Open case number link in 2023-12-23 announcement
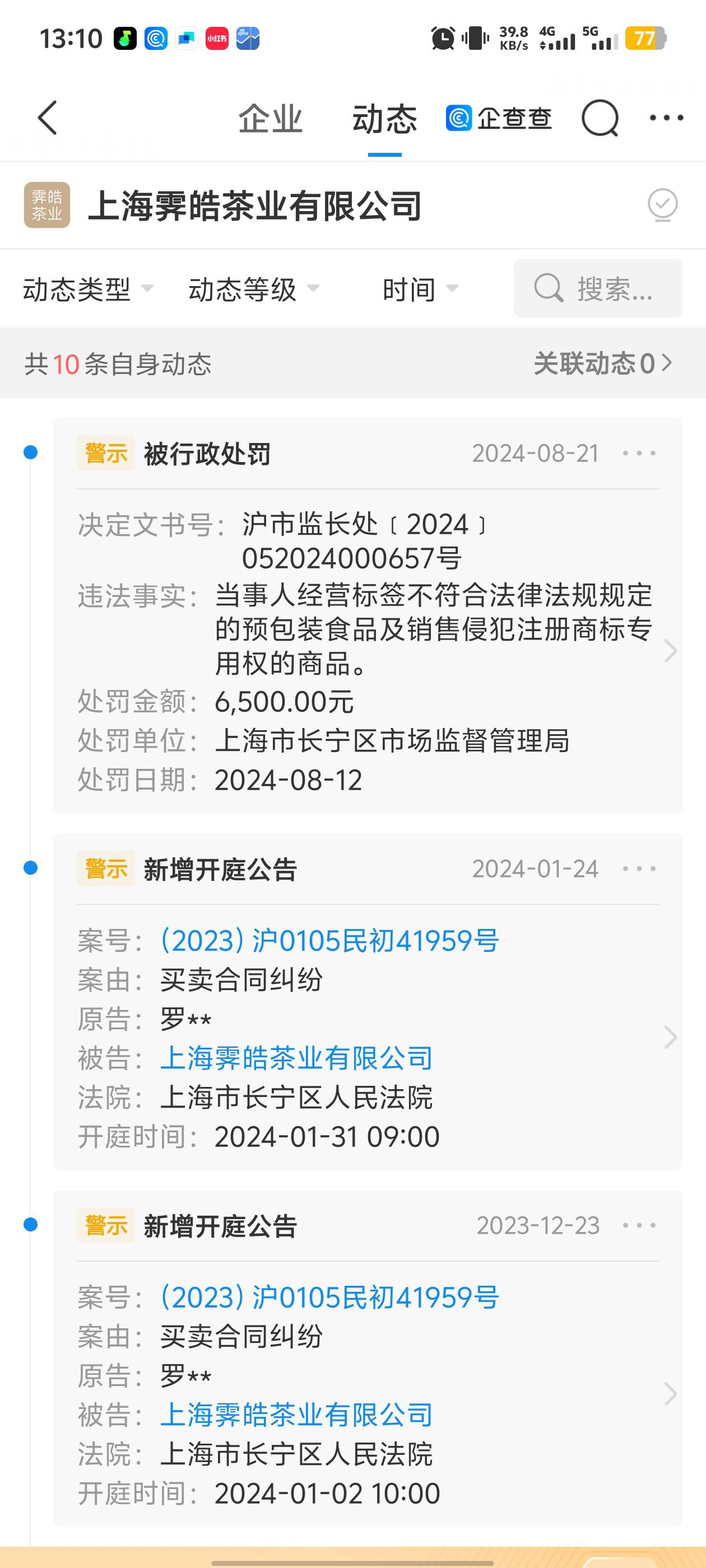706x1568 pixels. (x=329, y=1297)
